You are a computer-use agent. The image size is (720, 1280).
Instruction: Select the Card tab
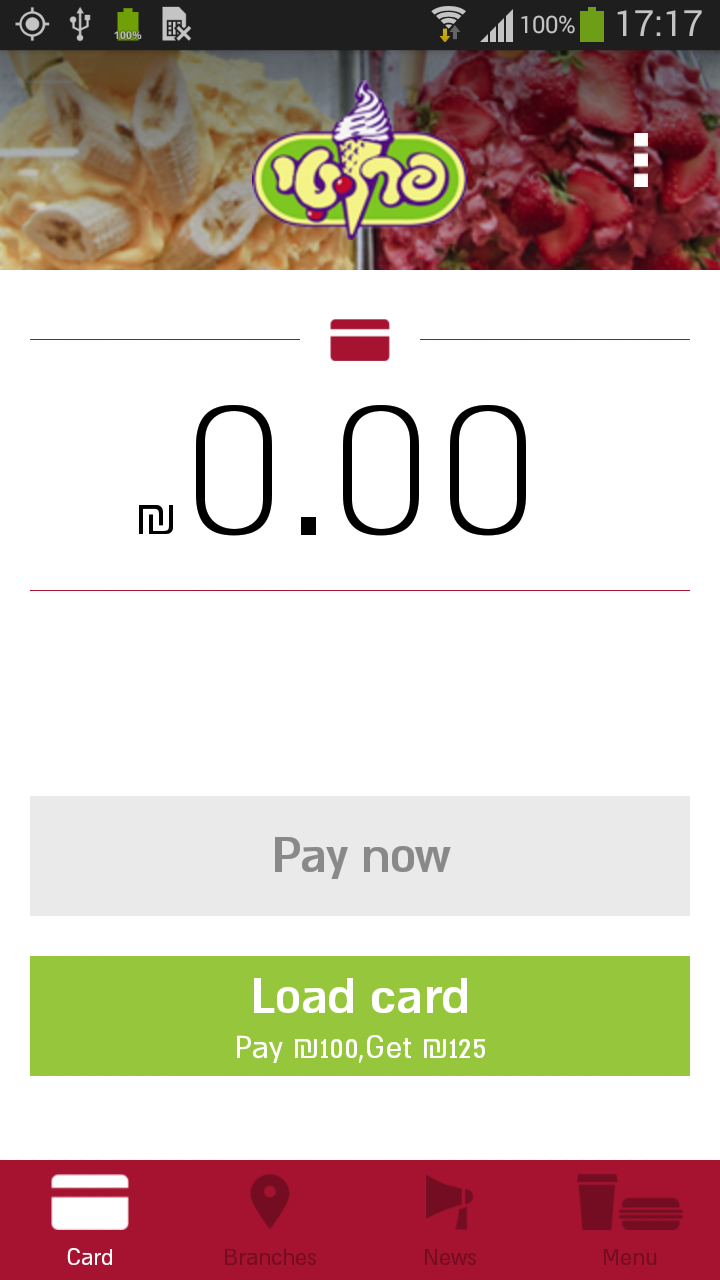point(90,1220)
